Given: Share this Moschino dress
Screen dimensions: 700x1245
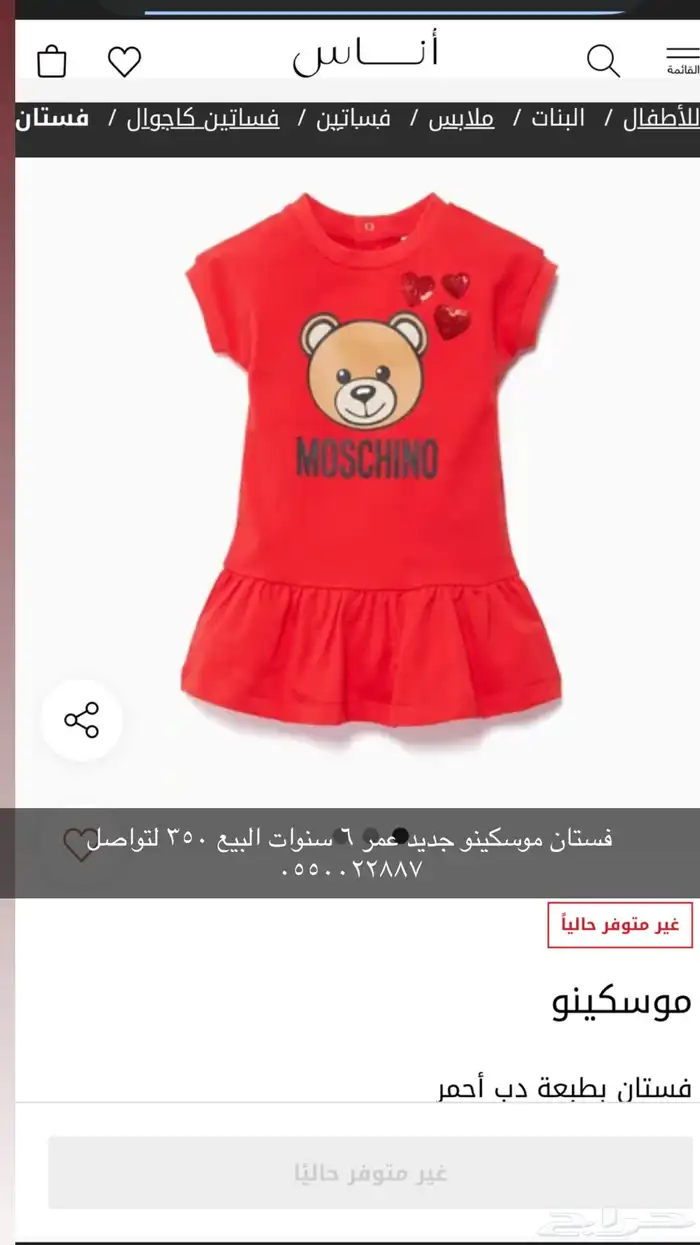Looking at the screenshot, I should point(81,720).
